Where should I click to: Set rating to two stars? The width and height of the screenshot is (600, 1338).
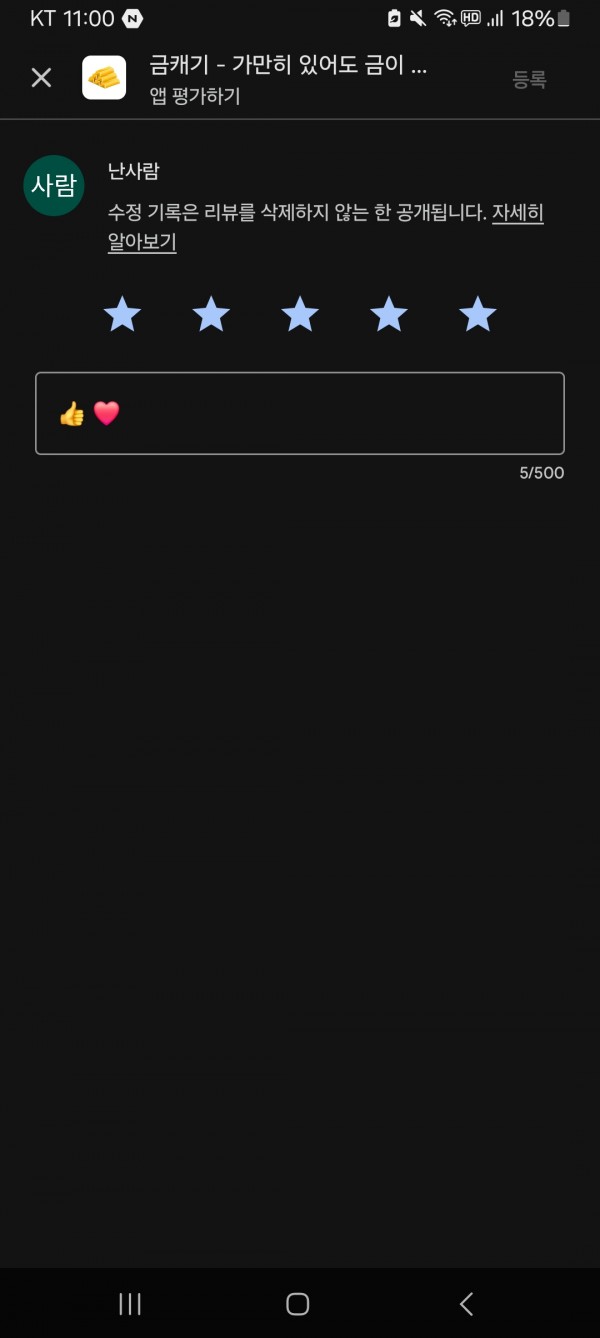[211, 314]
